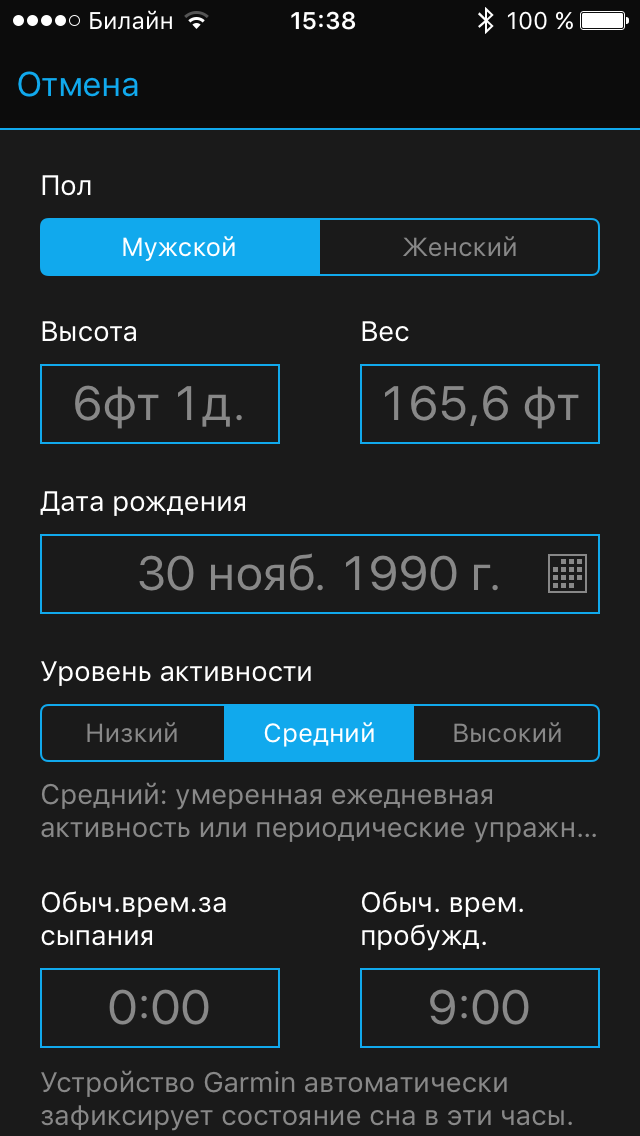Screen dimensions: 640x1136
Task: Change the usual wake time 9:00
Action: coord(480,1008)
